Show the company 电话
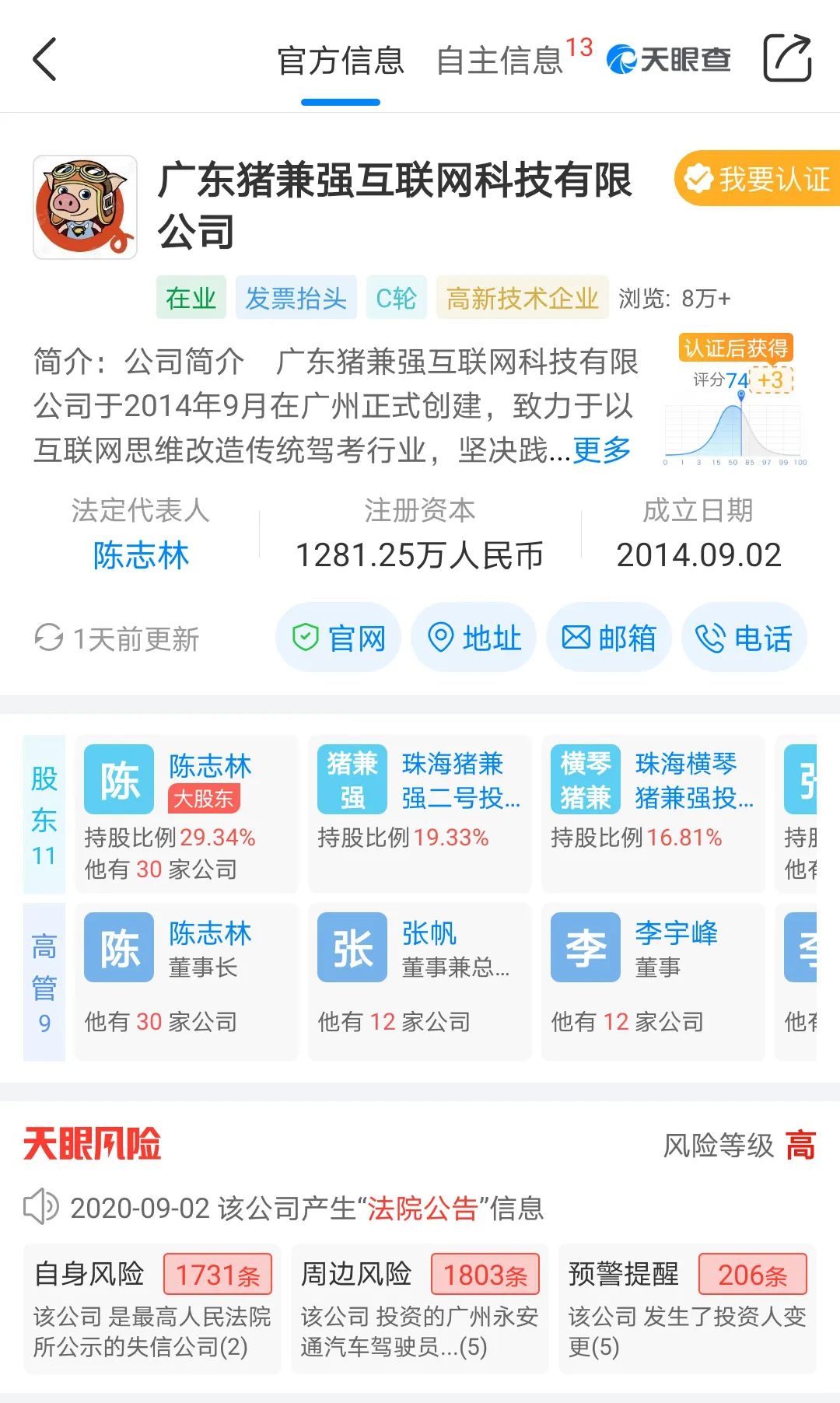 pyautogui.click(x=744, y=639)
